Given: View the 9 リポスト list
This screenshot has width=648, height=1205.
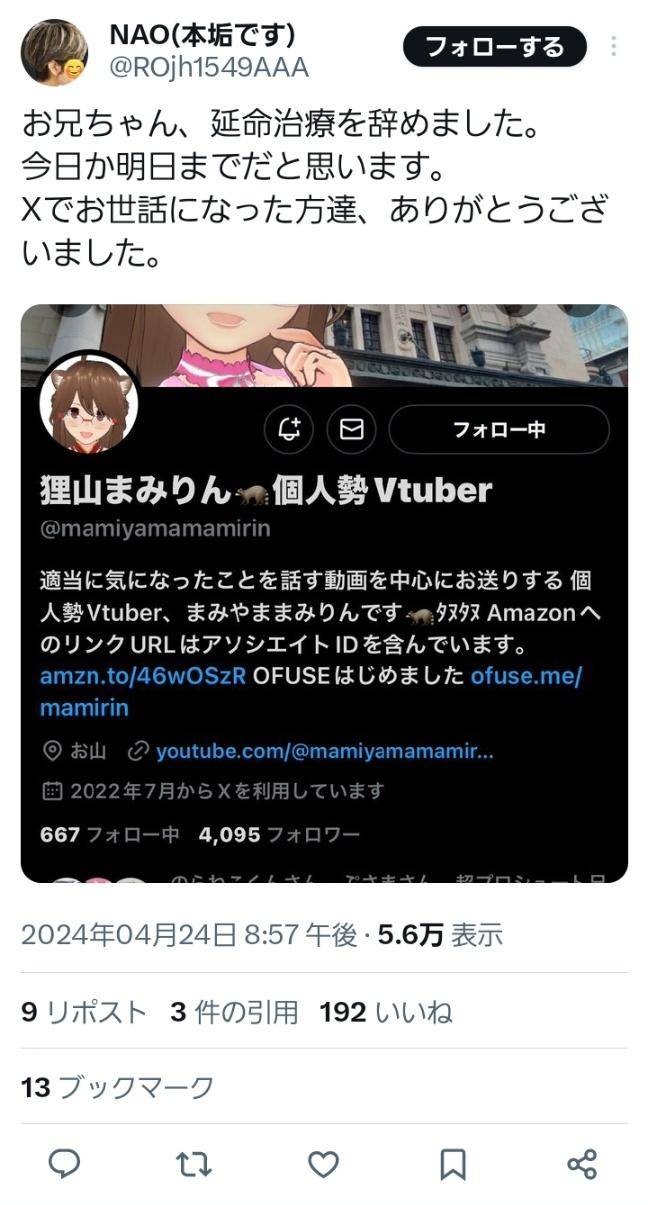Looking at the screenshot, I should pos(84,1012).
